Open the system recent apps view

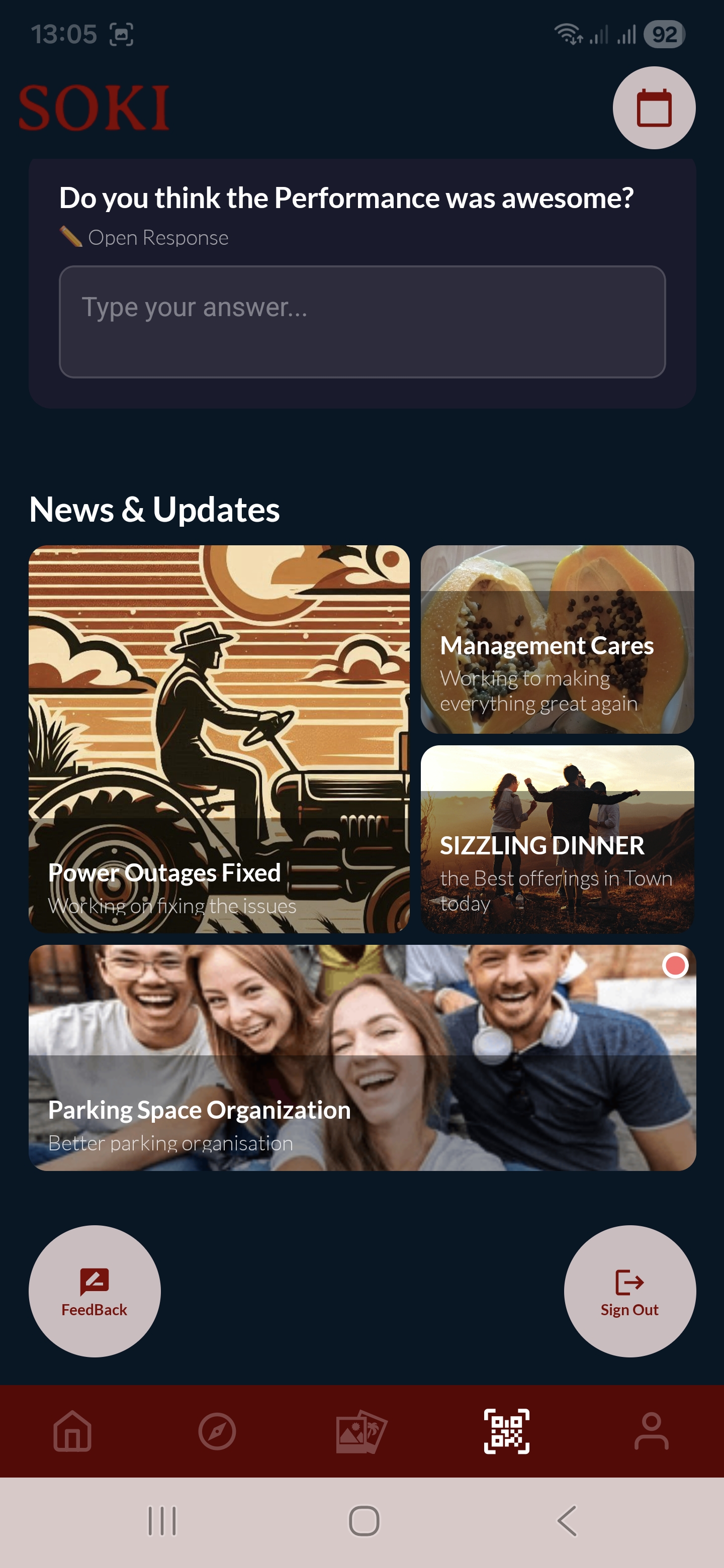162,1521
